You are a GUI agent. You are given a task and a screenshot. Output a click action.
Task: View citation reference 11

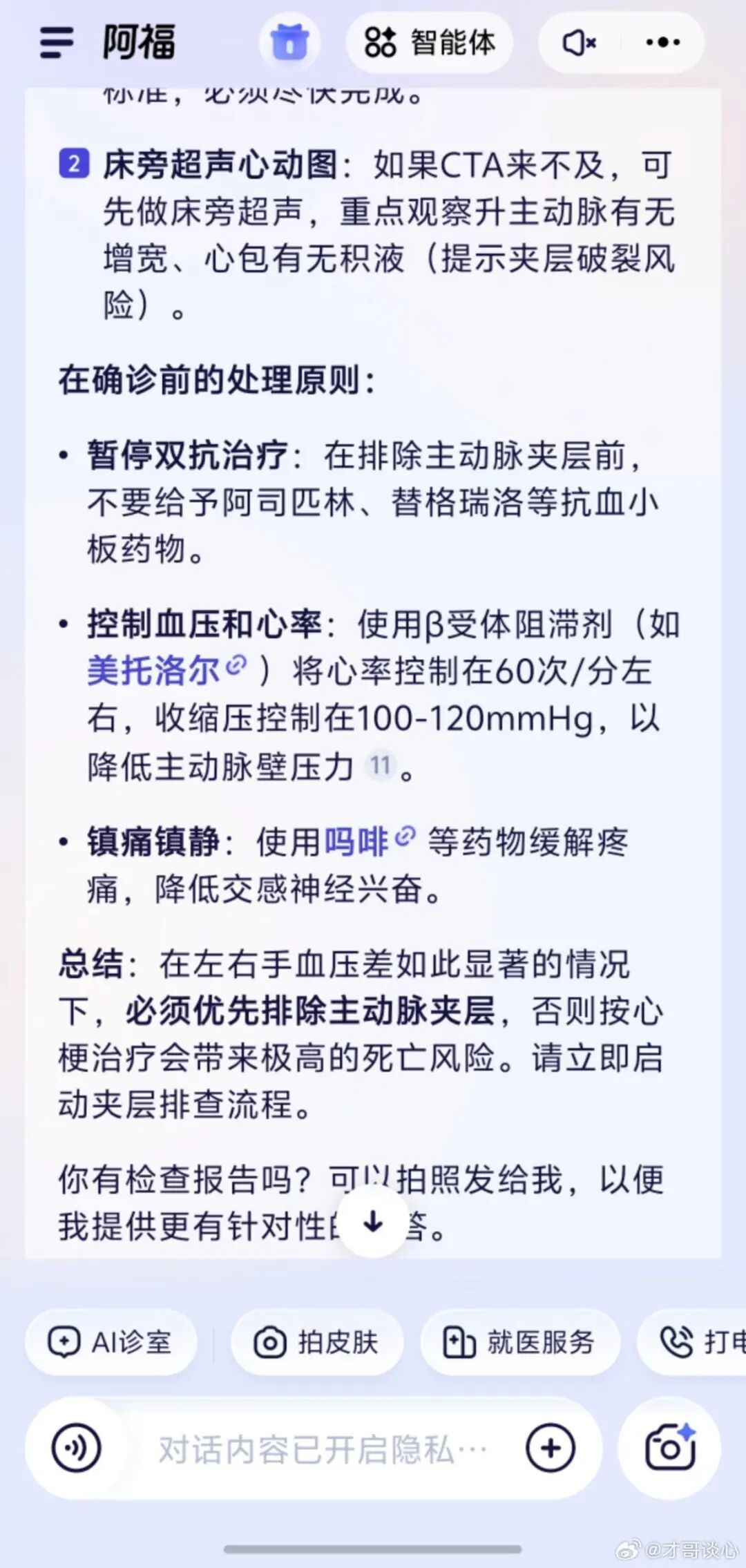click(380, 765)
